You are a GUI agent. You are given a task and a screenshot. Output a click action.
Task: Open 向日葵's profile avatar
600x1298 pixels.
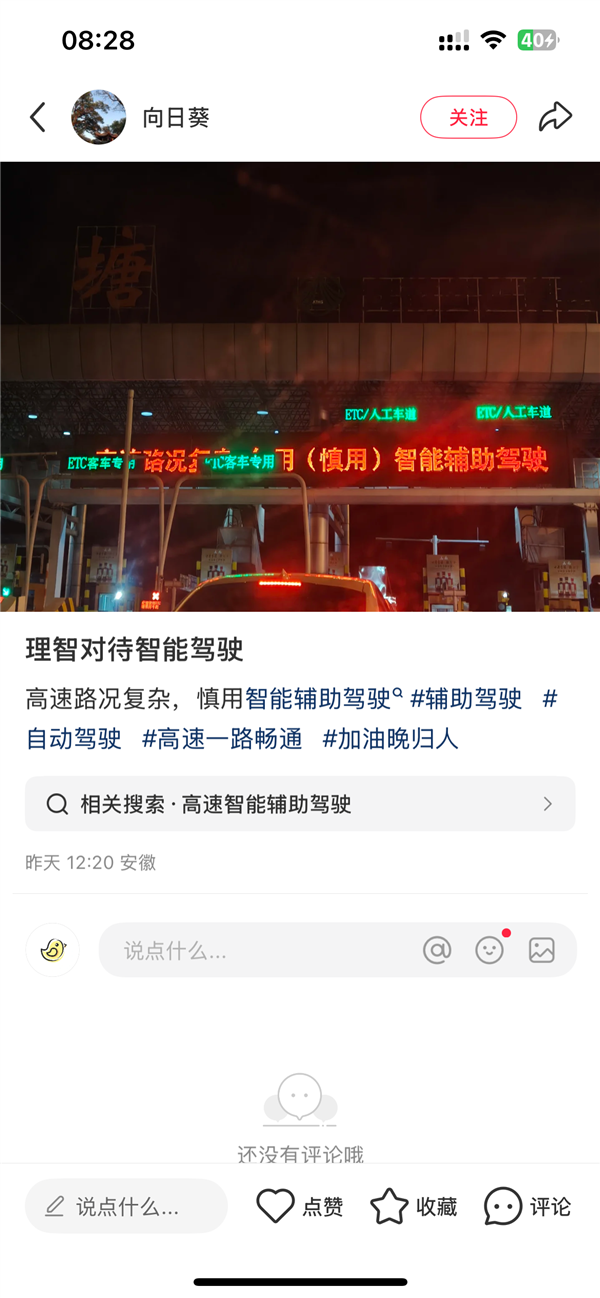coord(98,118)
